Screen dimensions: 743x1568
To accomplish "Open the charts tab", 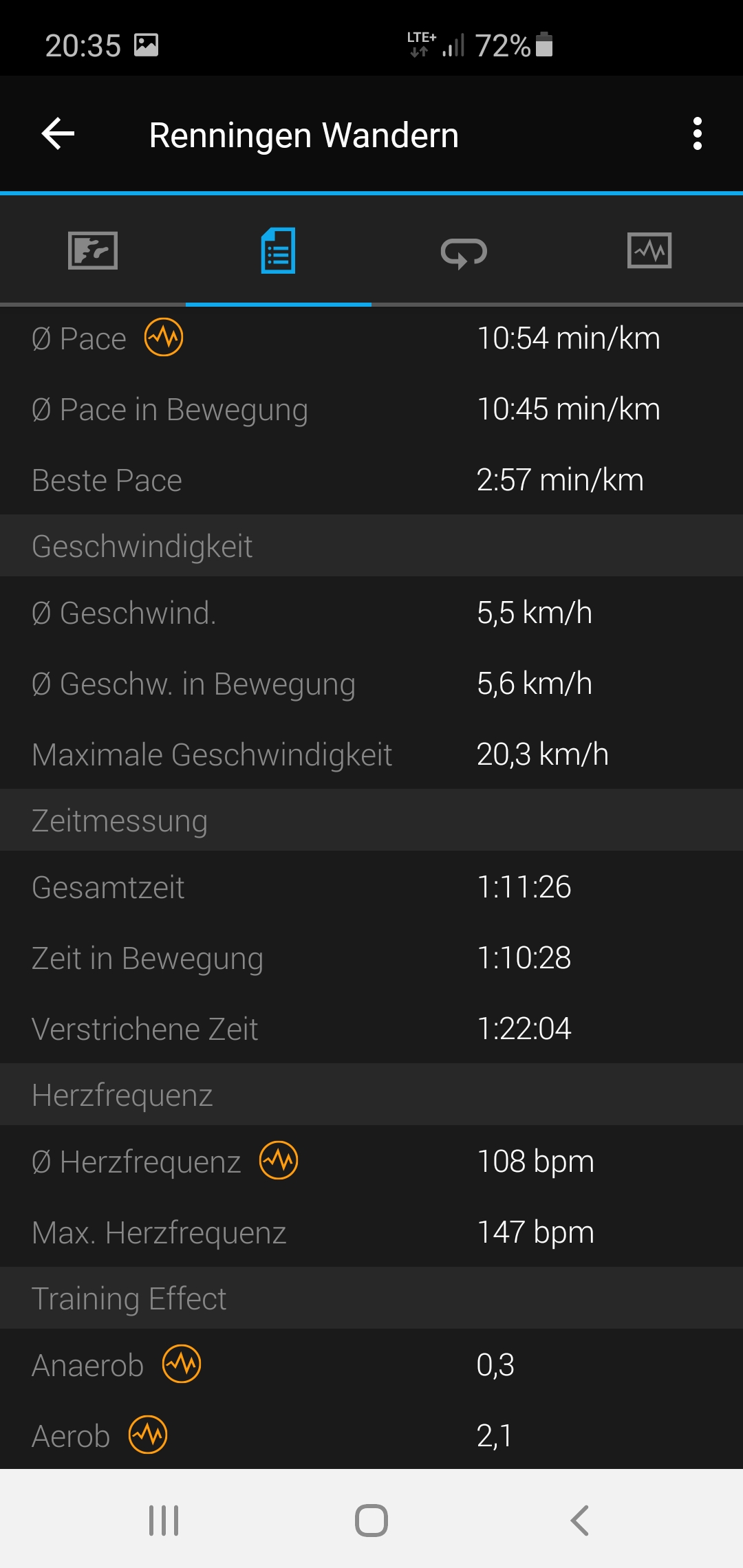I will click(649, 250).
